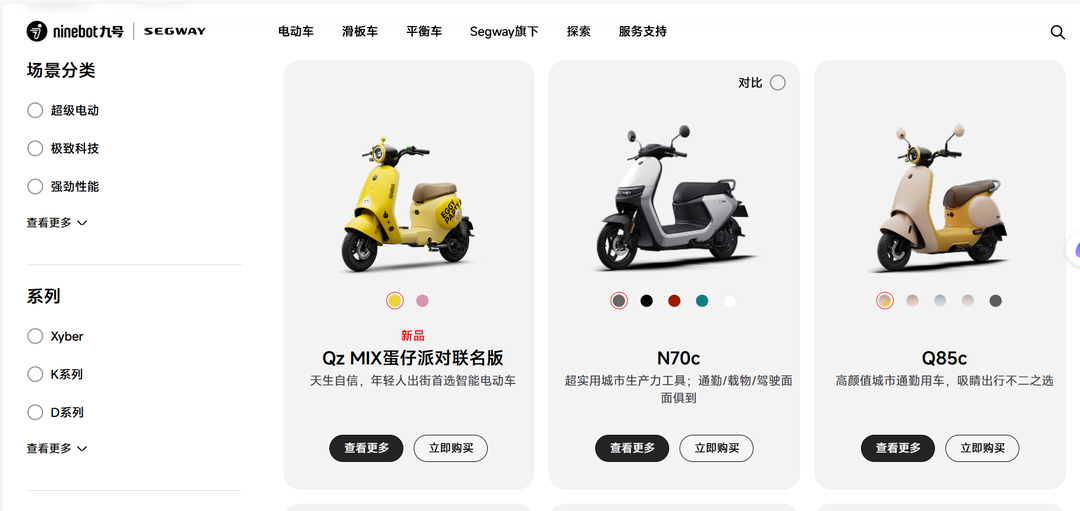This screenshot has height=511, width=1080.
Task: Select the K系列 series filter
Action: 35,374
